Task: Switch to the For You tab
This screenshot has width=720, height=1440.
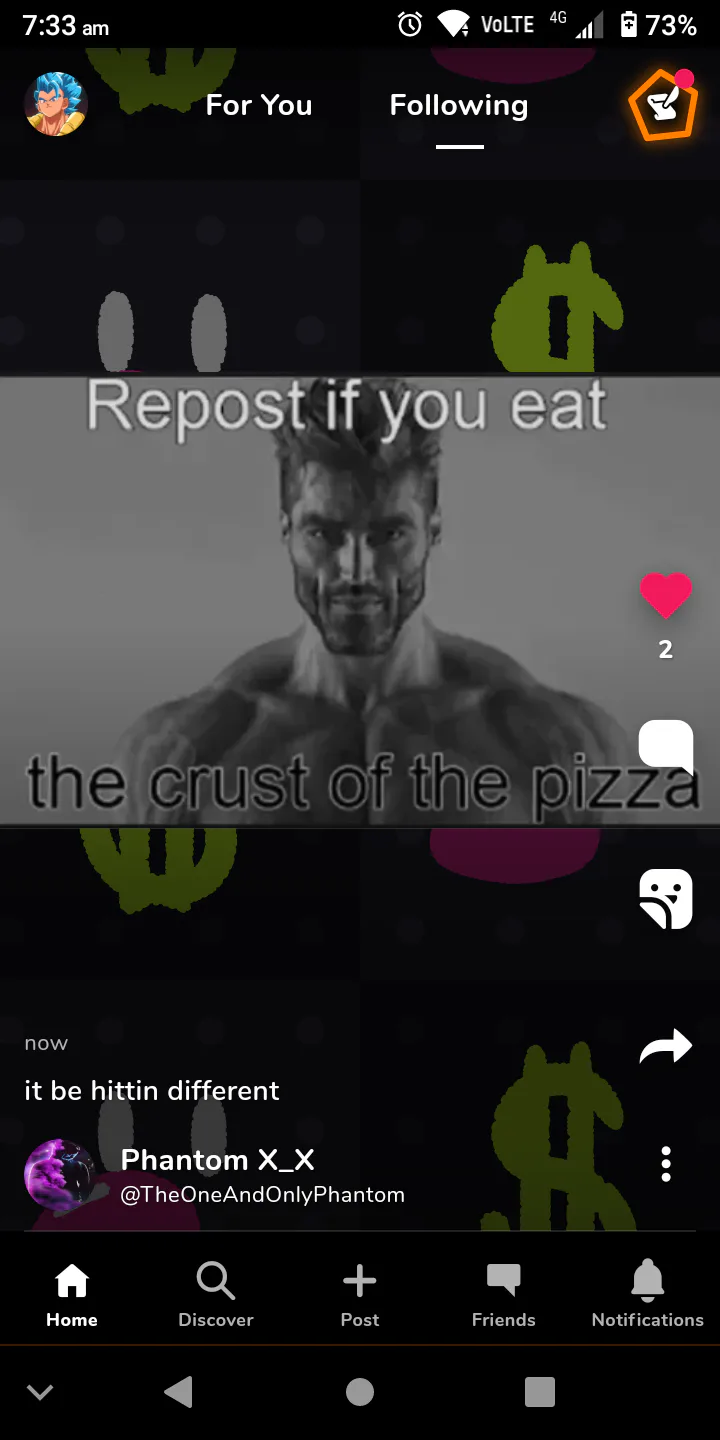Action: coord(259,105)
